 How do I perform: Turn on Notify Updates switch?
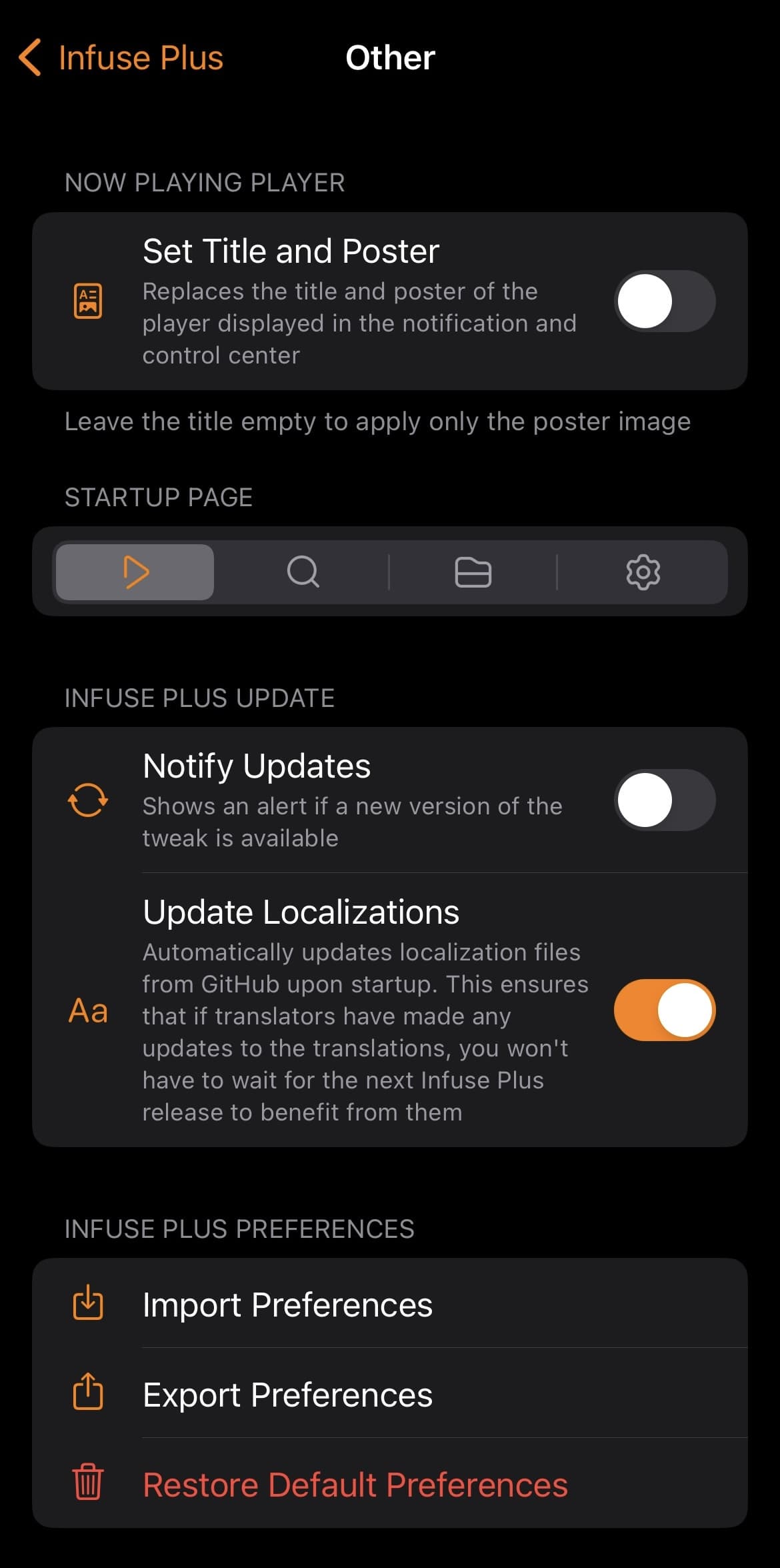tap(664, 800)
